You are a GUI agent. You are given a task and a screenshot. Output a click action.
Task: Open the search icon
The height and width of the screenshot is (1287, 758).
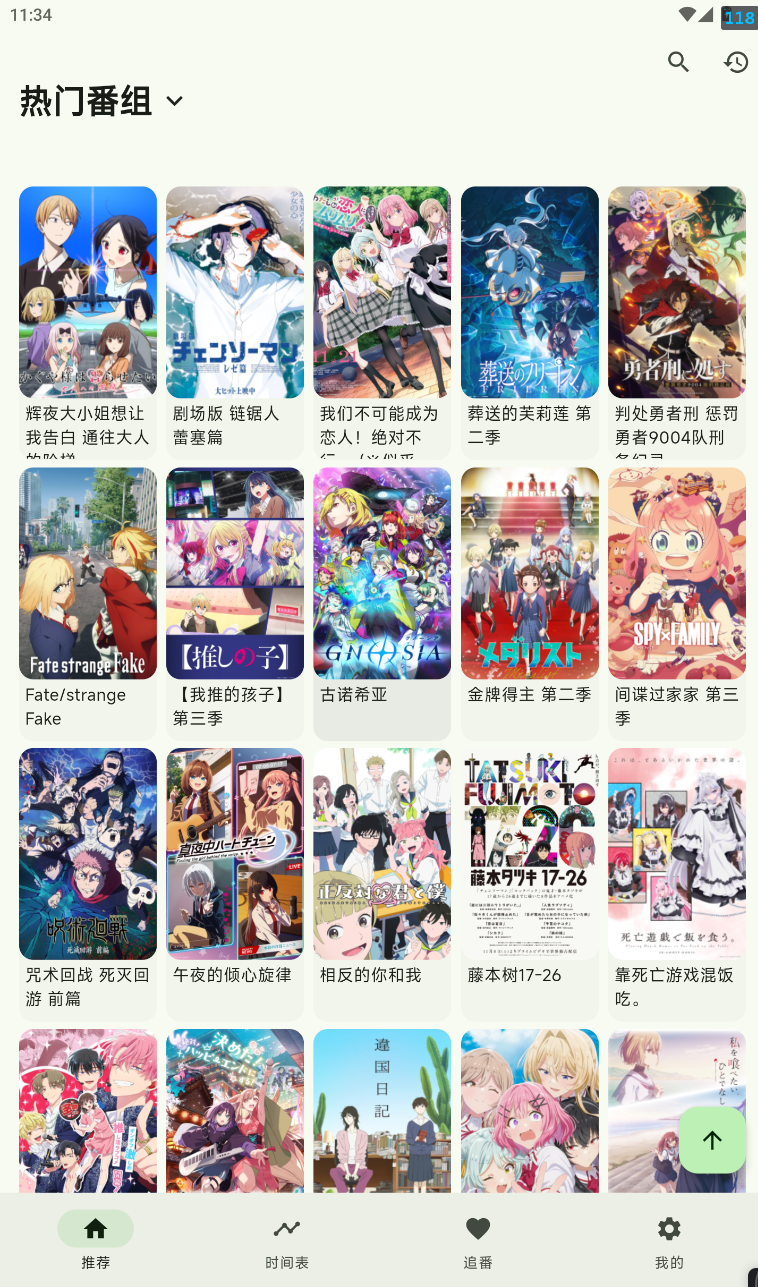coord(679,62)
